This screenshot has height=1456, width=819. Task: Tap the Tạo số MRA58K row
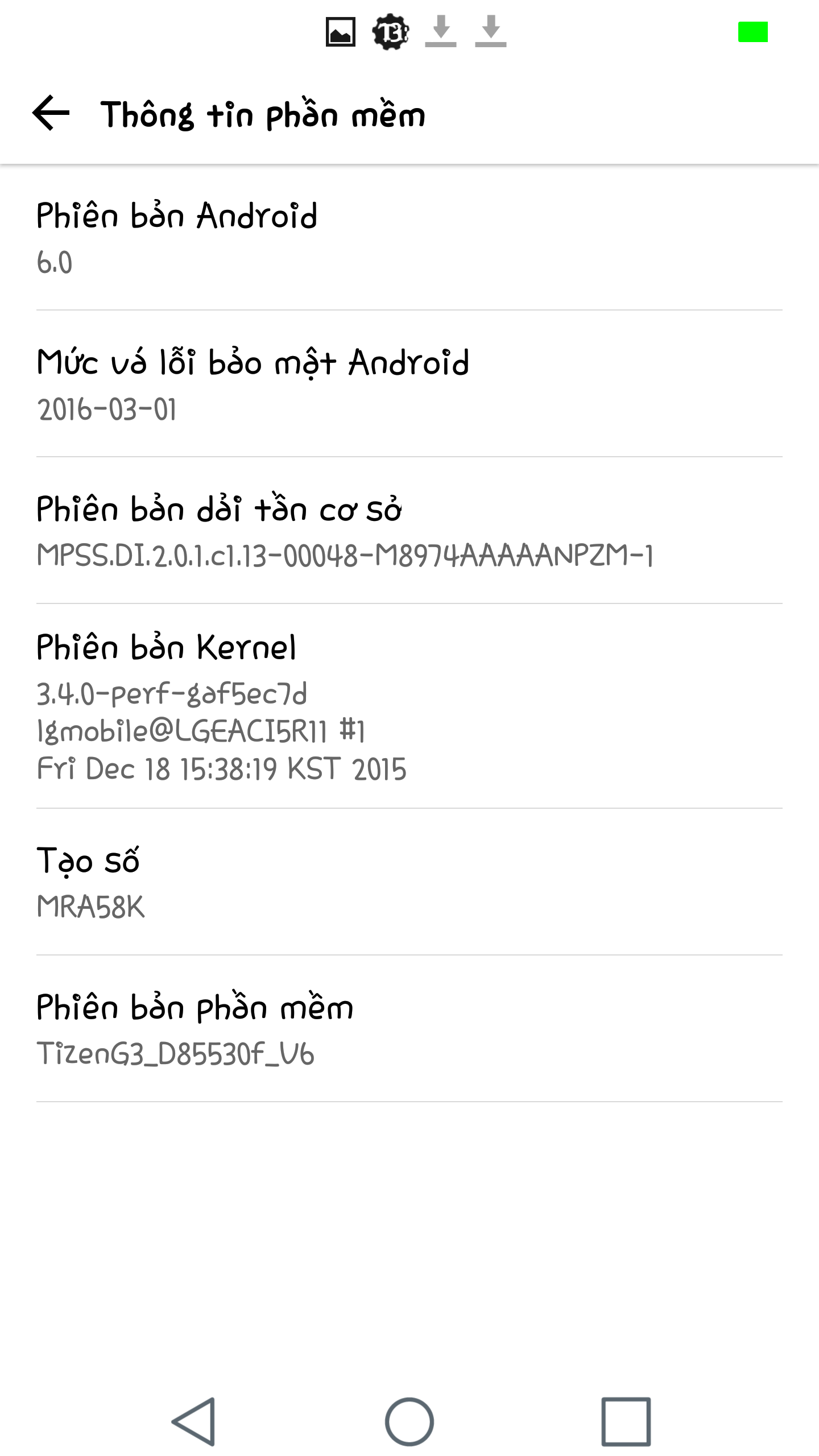409,882
